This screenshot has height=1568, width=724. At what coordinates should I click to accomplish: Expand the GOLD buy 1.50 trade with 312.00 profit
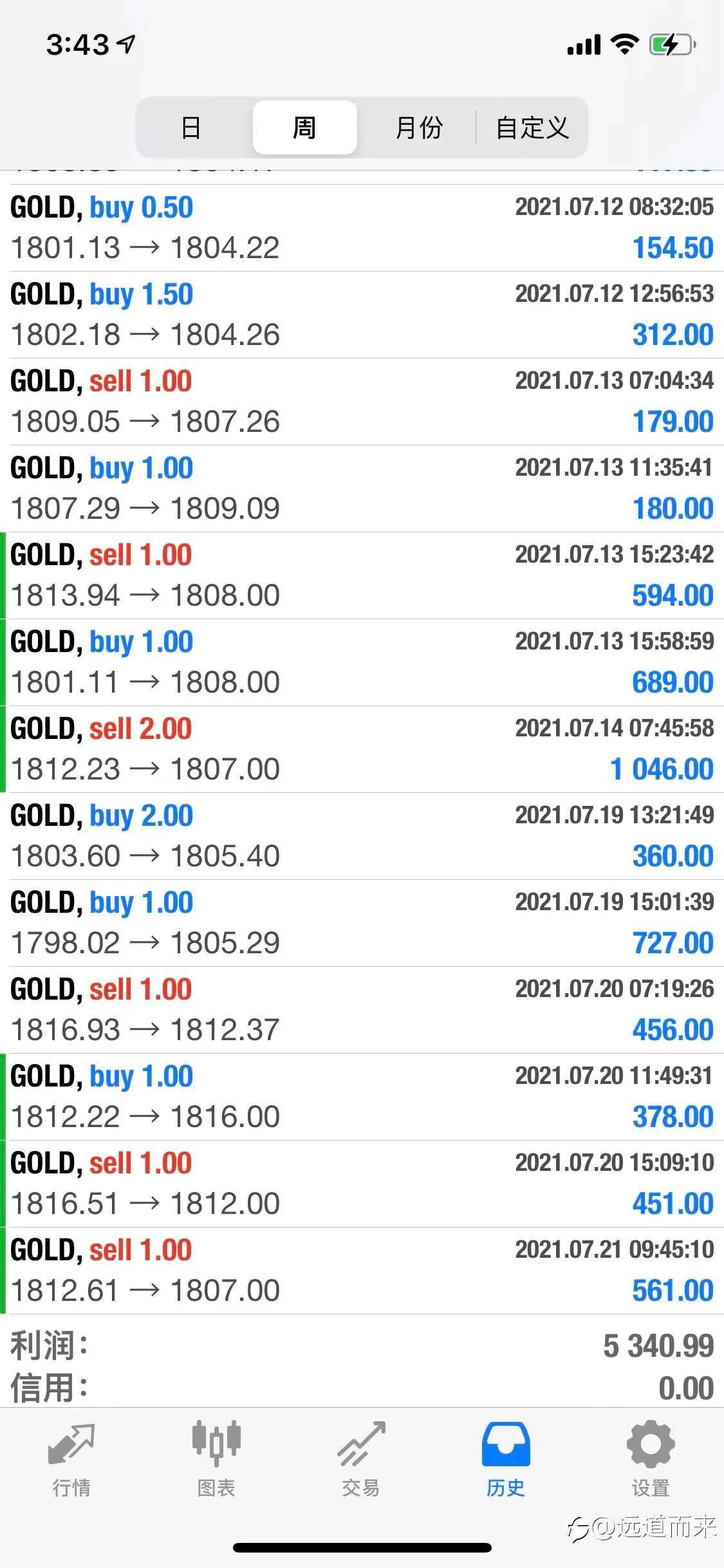(x=362, y=315)
